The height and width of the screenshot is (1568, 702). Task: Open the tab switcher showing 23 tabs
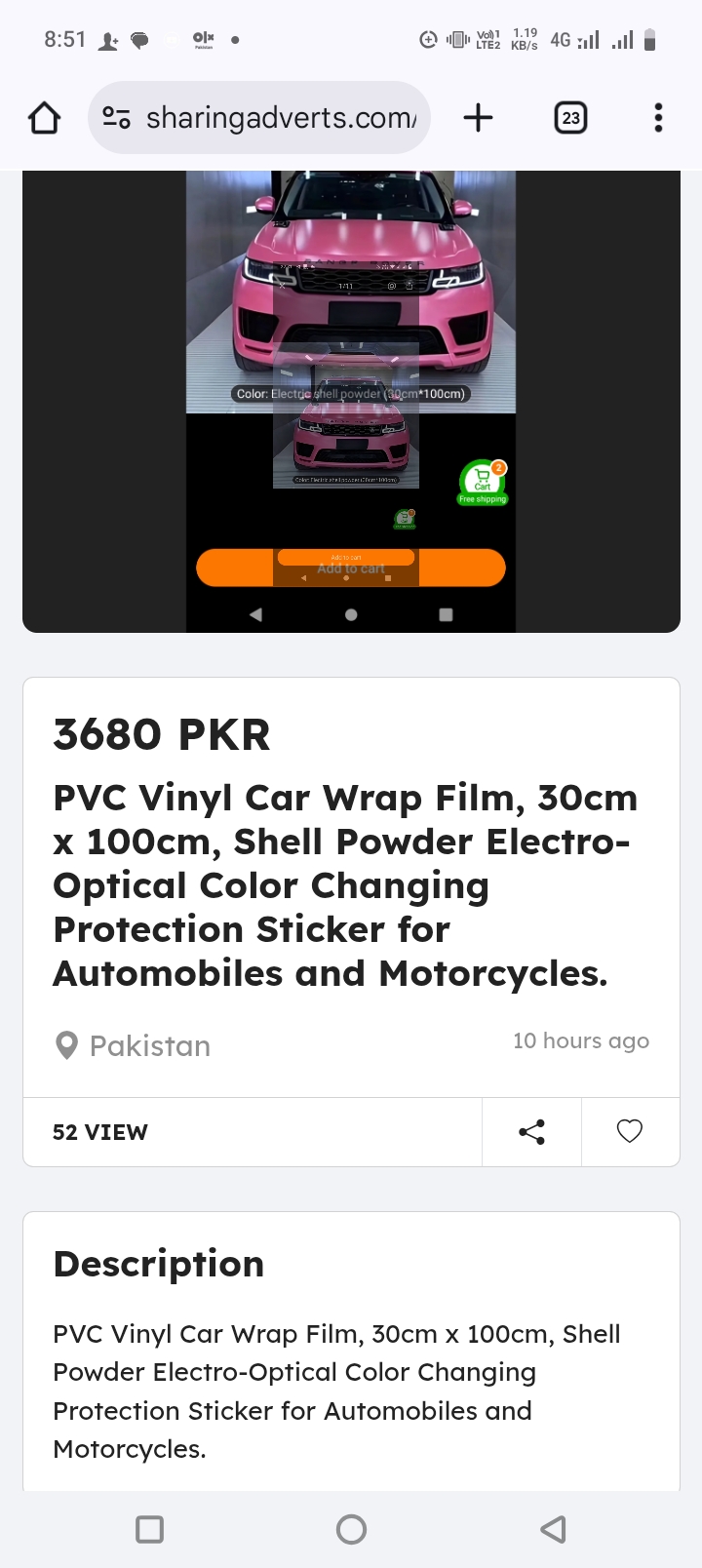point(570,118)
